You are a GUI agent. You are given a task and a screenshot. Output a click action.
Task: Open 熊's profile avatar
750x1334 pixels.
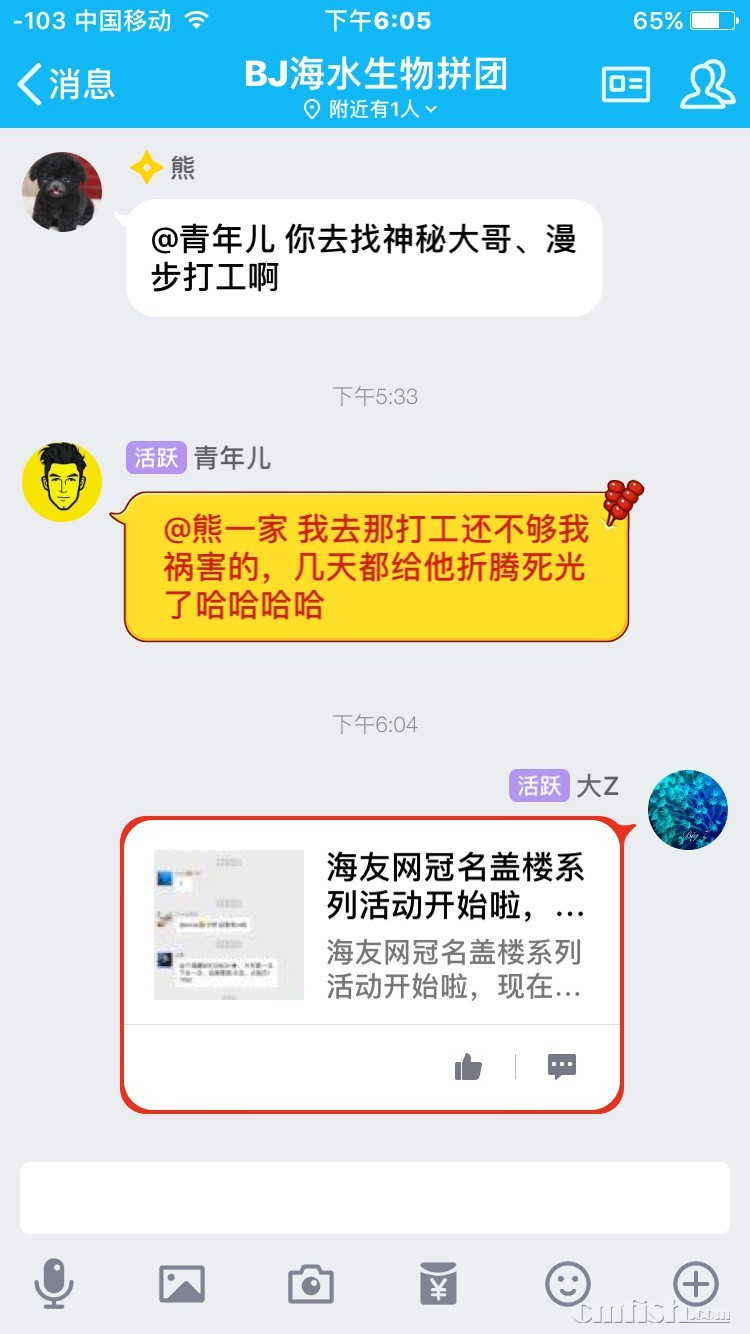pyautogui.click(x=62, y=192)
